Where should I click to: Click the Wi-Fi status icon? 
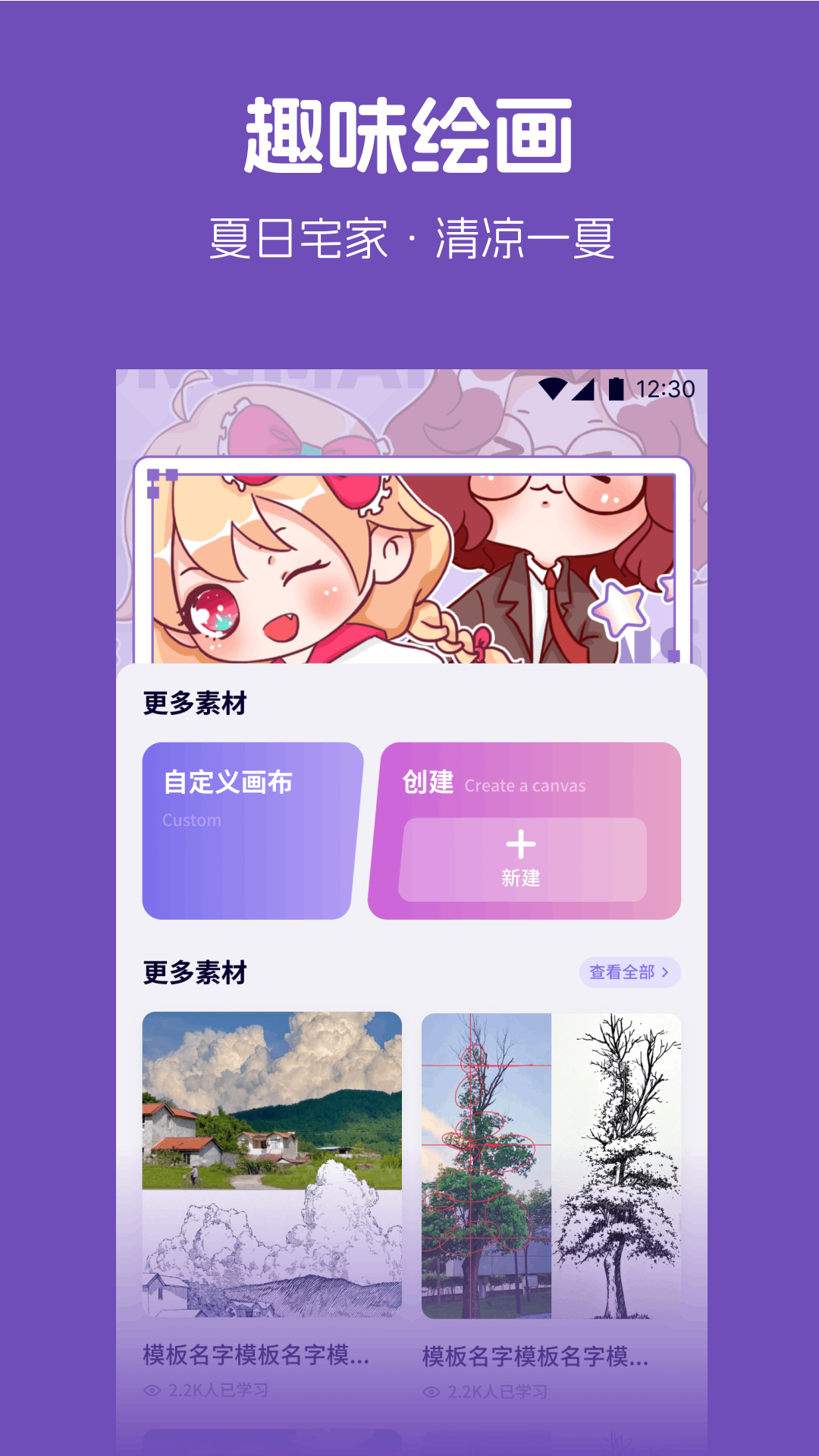point(553,388)
